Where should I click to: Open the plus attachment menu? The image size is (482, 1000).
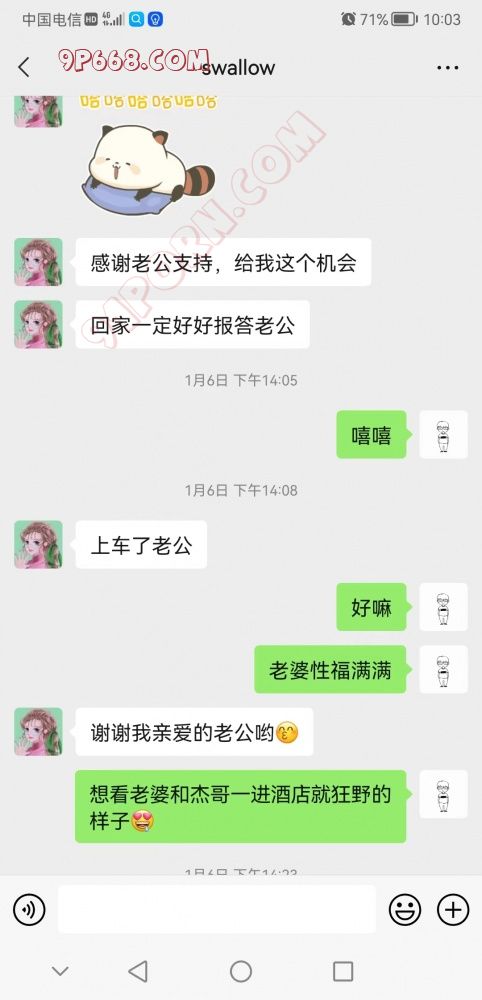click(453, 909)
